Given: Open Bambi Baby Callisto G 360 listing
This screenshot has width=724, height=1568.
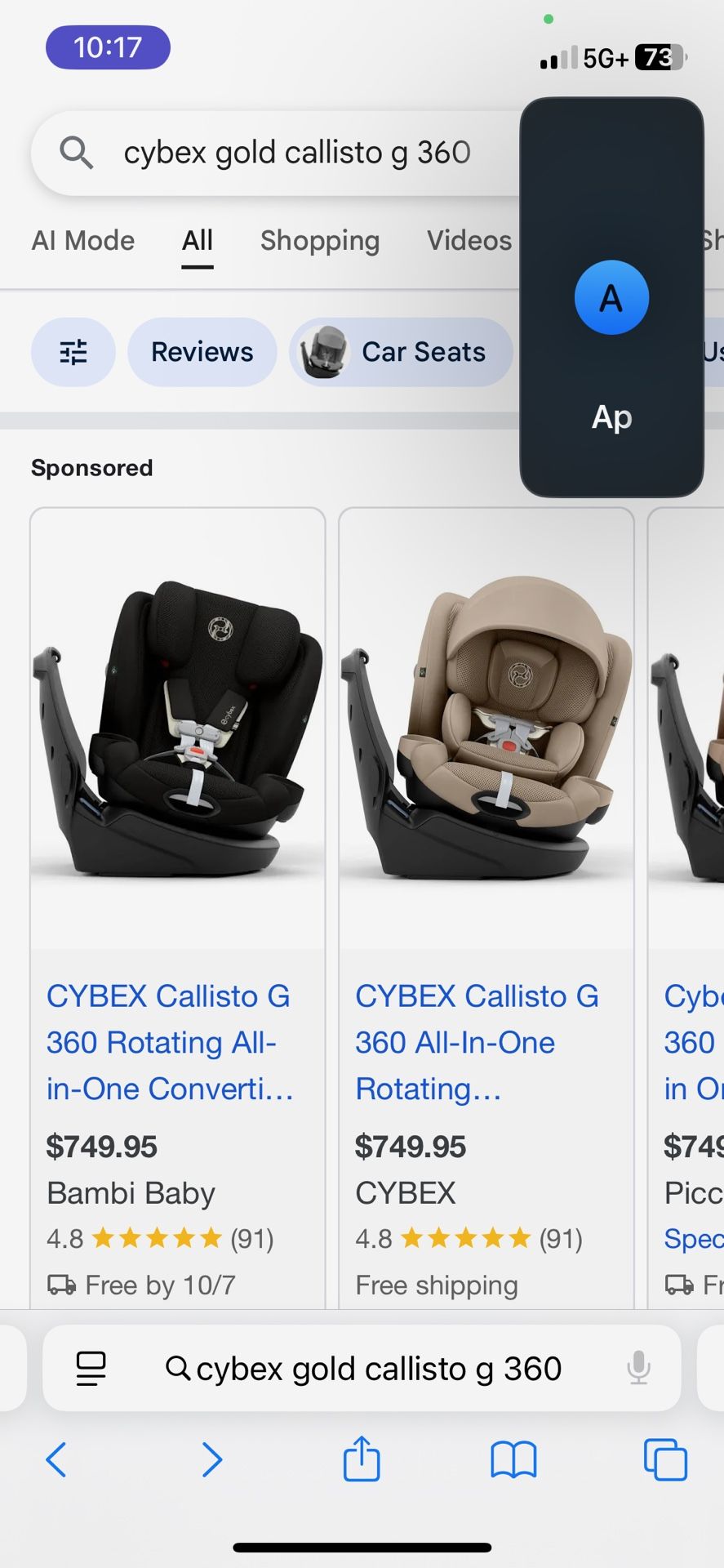Looking at the screenshot, I should tap(169, 1042).
